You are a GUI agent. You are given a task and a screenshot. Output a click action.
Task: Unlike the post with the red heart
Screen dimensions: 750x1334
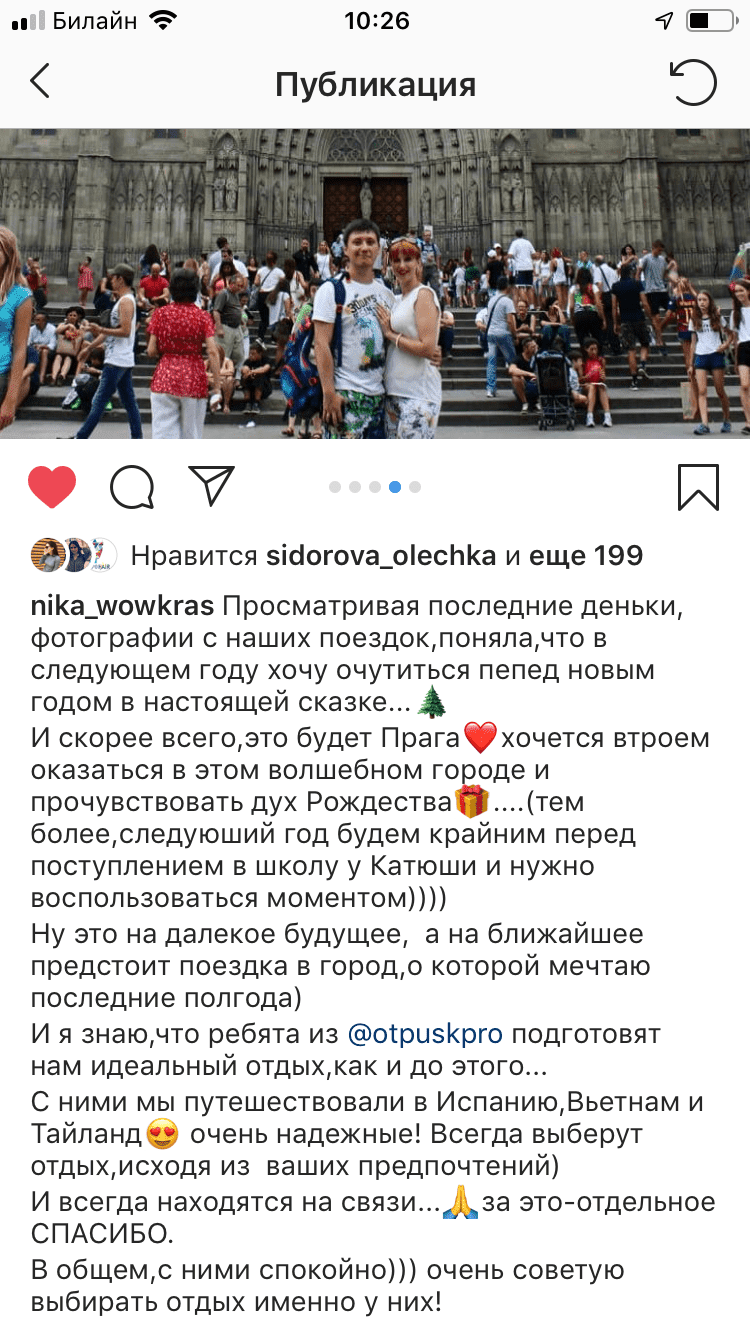pos(52,487)
